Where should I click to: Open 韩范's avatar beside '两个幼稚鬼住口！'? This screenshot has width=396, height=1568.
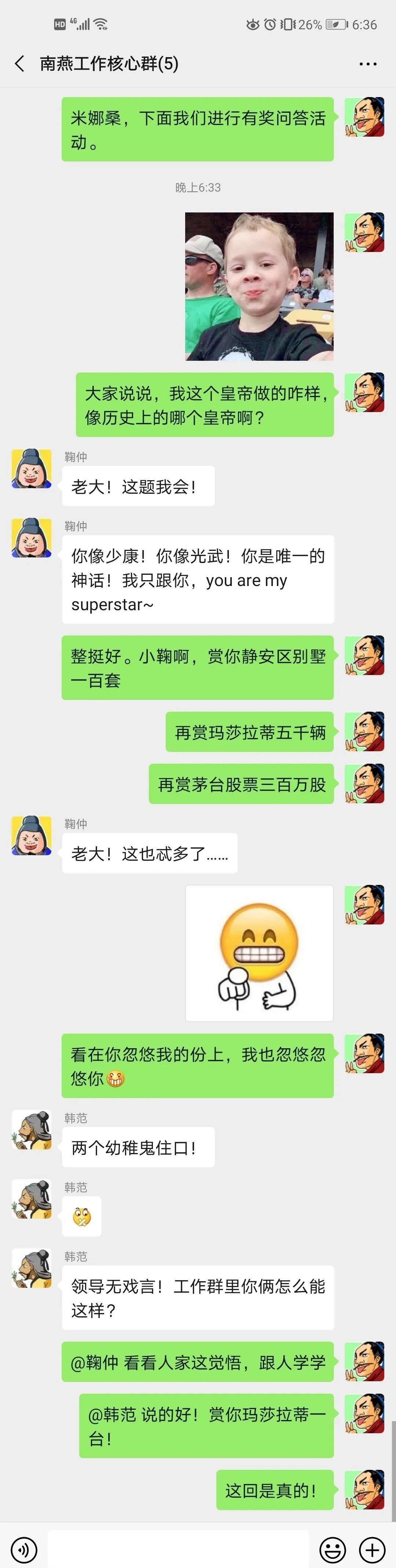[32, 1130]
